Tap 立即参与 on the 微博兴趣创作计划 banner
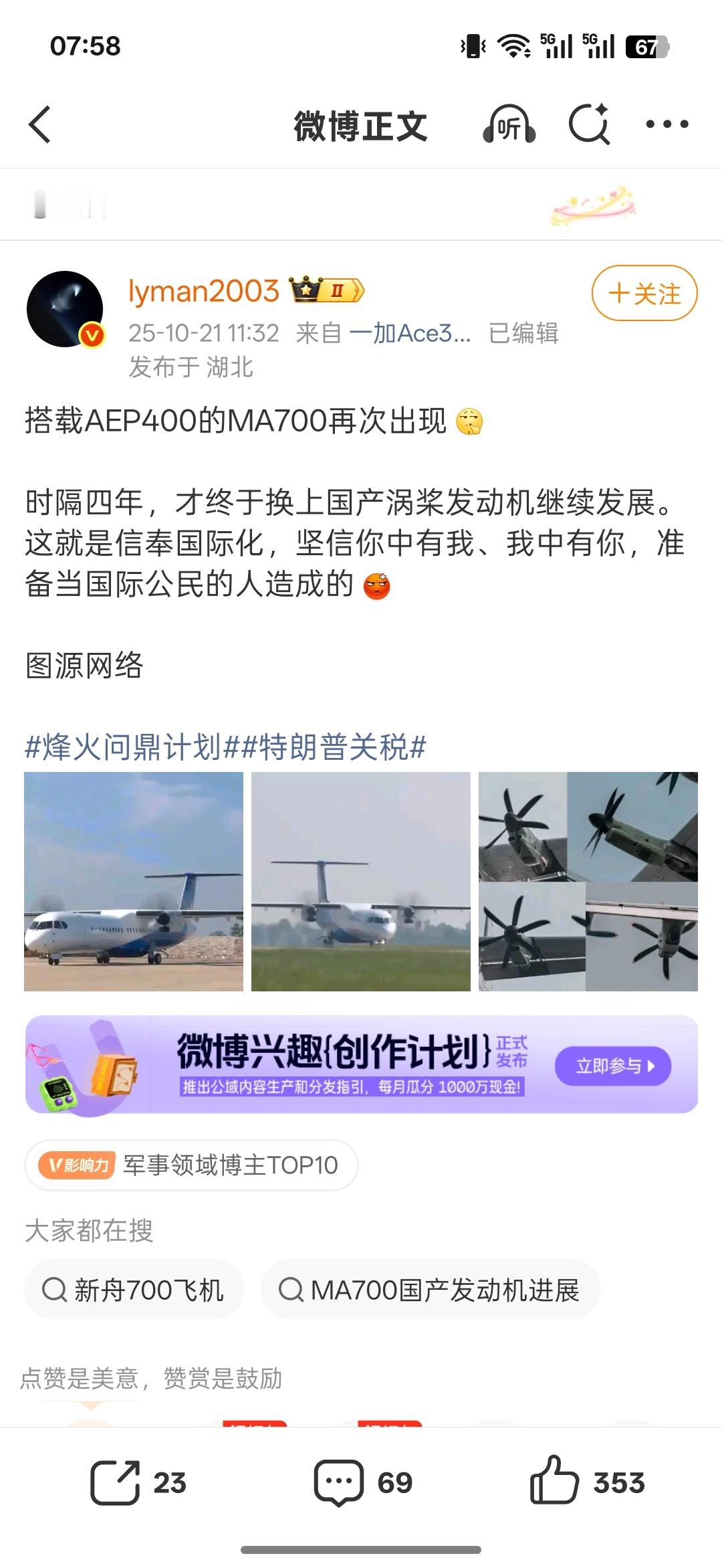This screenshot has height=1568, width=722. 613,1065
